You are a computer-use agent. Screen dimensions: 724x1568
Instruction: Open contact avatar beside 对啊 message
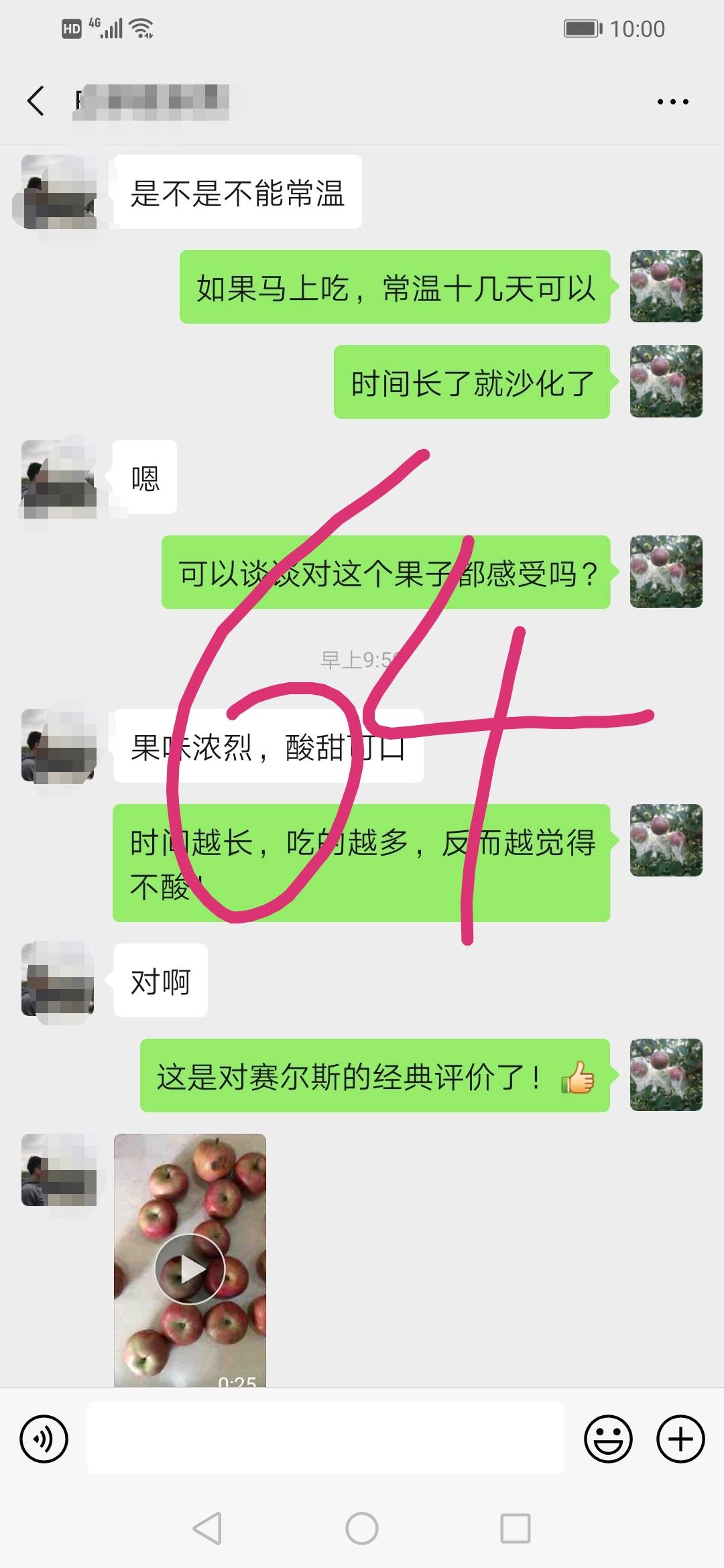click(x=58, y=980)
